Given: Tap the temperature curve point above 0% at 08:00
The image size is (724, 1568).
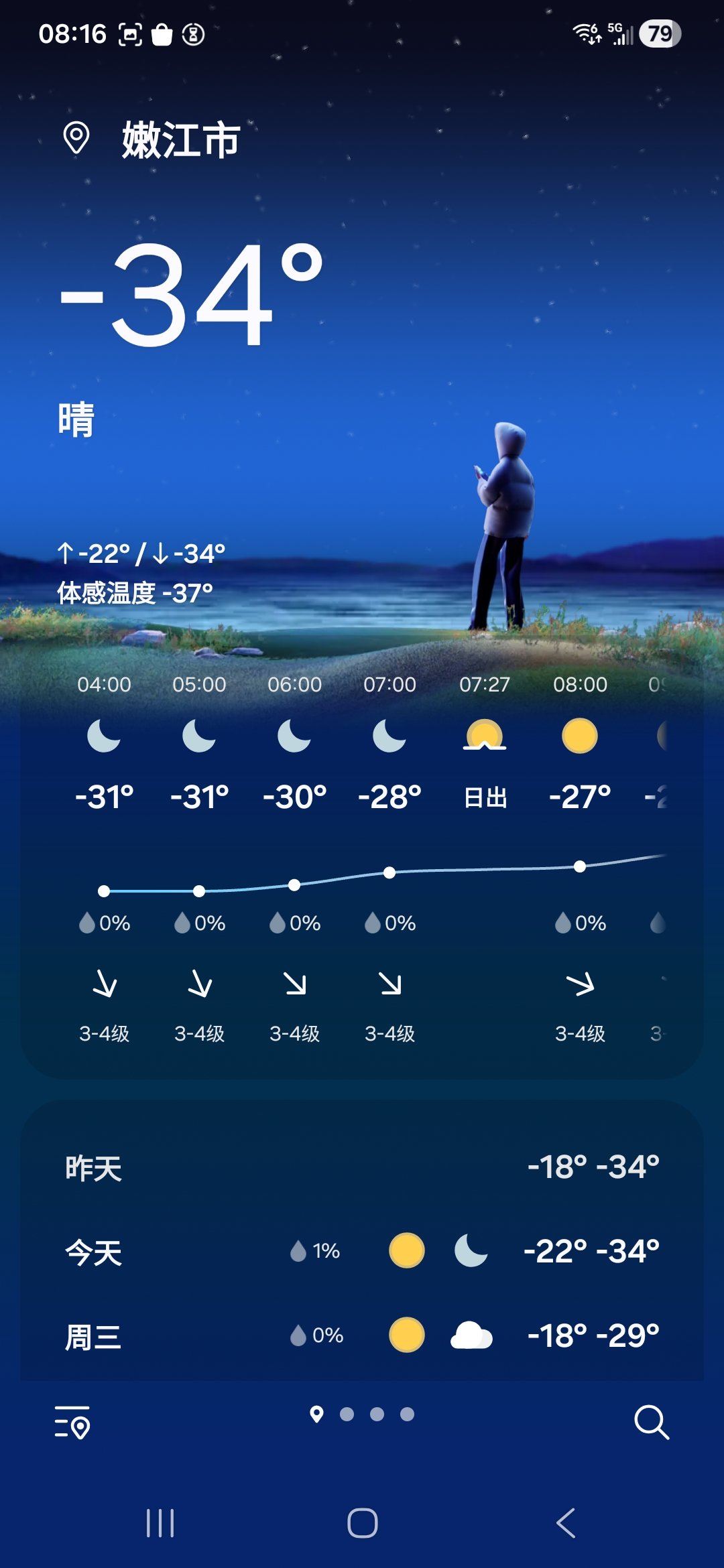Looking at the screenshot, I should pos(579,867).
